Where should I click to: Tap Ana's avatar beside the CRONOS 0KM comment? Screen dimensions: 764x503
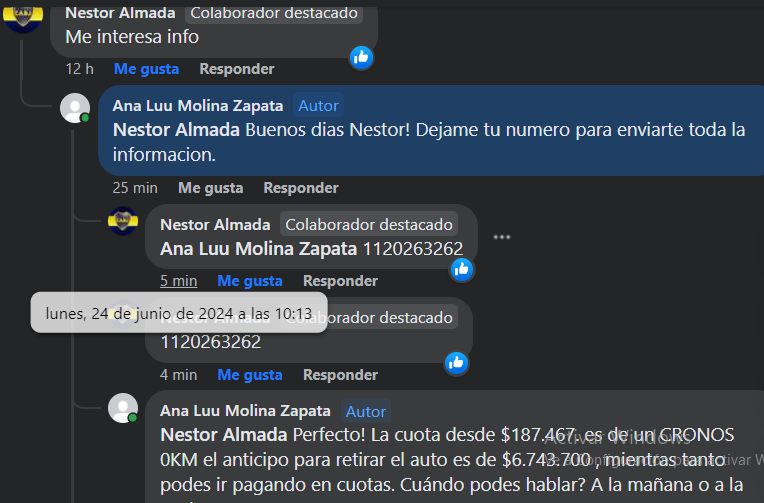pos(123,408)
